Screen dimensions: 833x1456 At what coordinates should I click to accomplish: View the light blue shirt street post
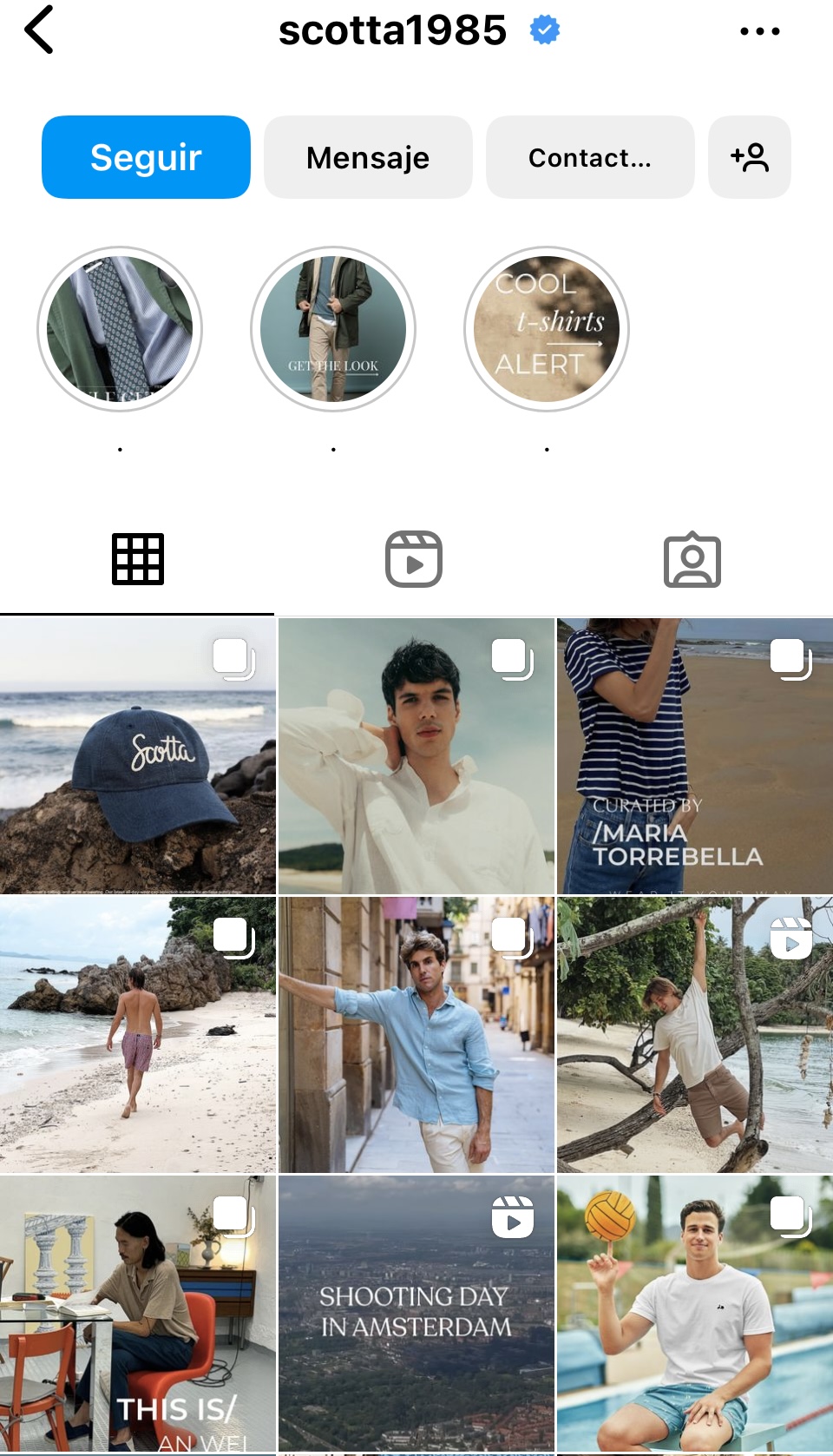pyautogui.click(x=416, y=1035)
